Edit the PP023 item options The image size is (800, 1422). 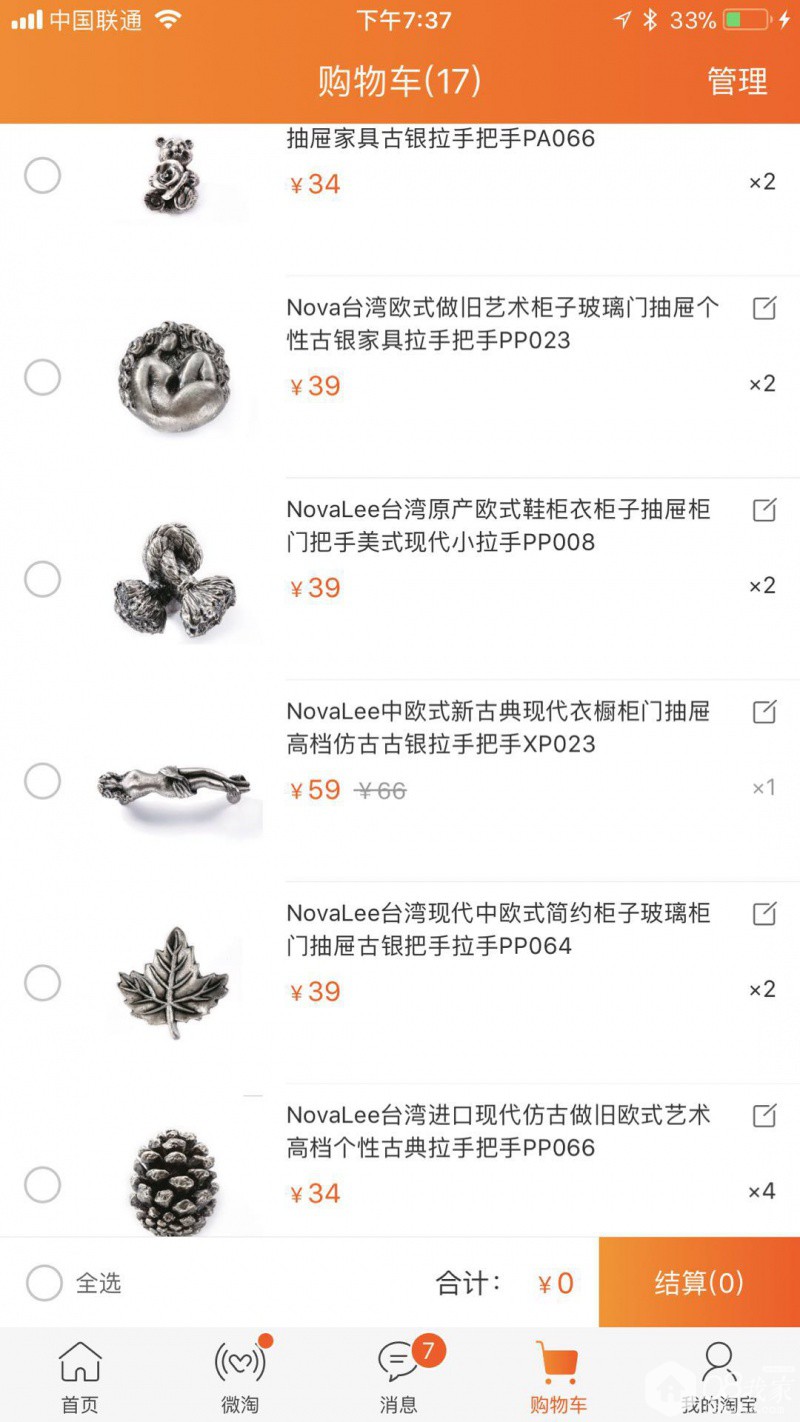(764, 308)
